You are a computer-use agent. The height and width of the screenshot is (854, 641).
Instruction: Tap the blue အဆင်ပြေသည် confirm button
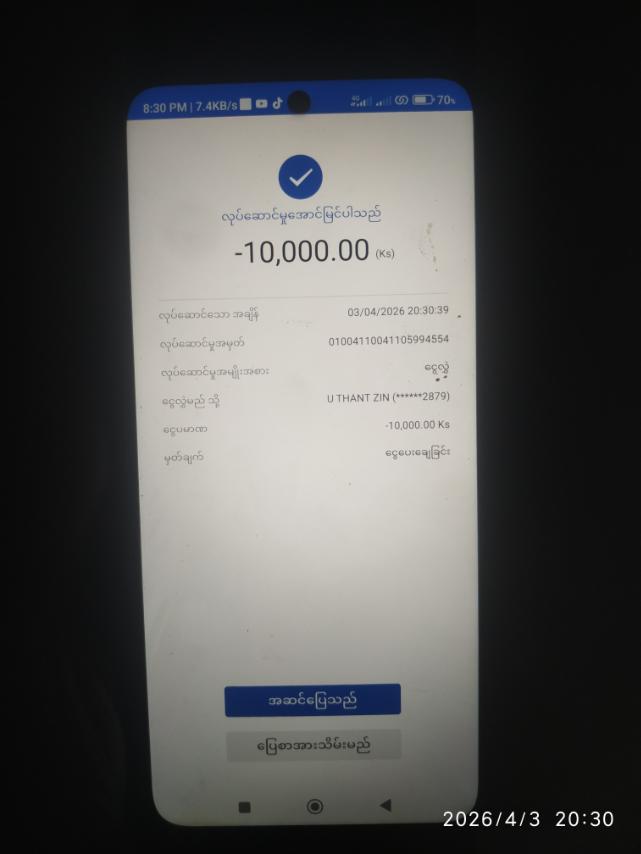(x=312, y=700)
